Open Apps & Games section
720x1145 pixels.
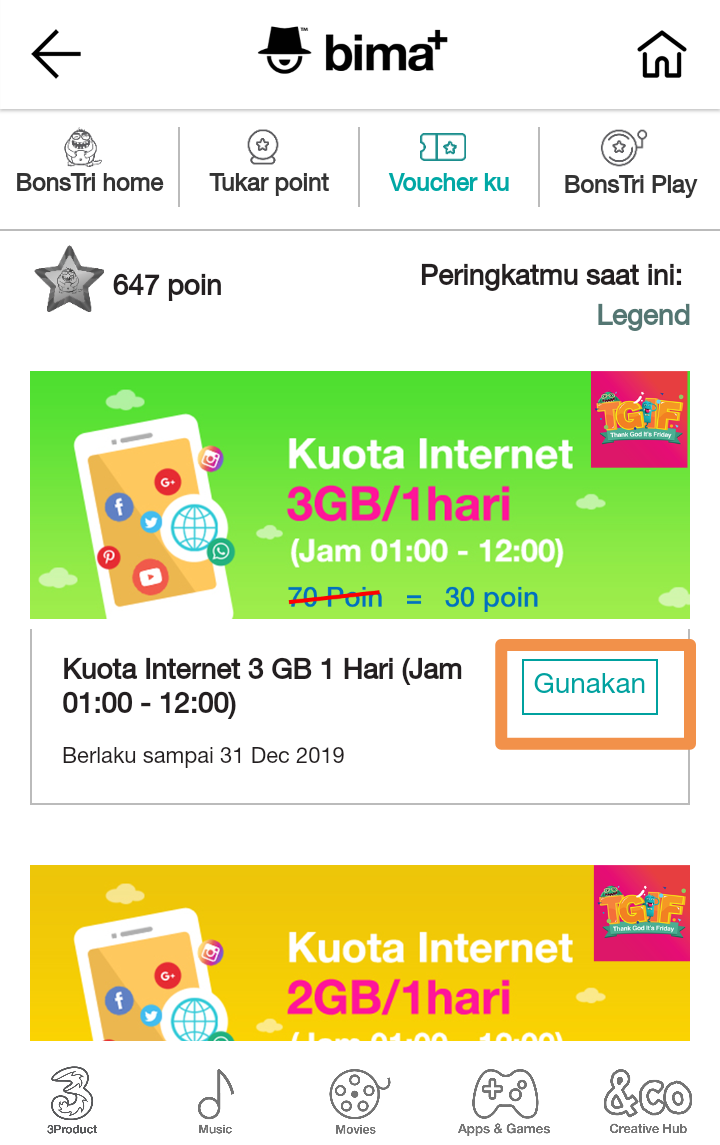pyautogui.click(x=504, y=1100)
